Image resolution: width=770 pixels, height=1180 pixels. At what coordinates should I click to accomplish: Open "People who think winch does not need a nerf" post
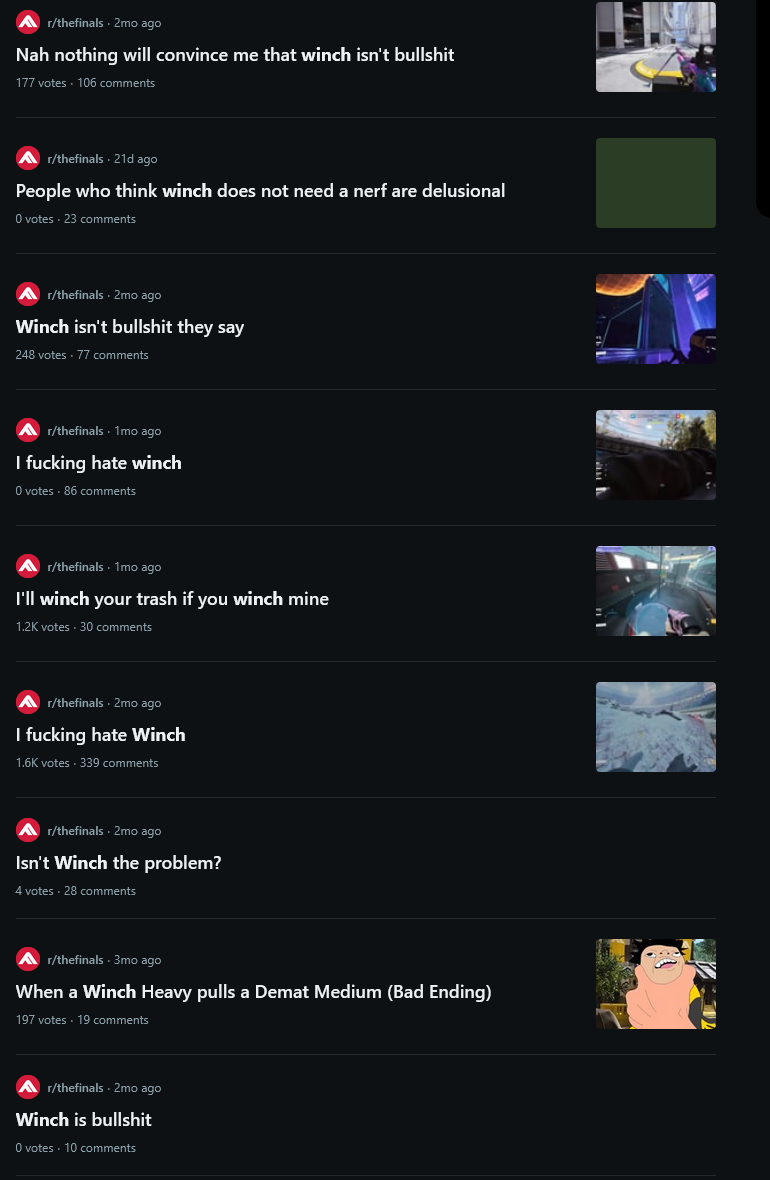(x=260, y=191)
